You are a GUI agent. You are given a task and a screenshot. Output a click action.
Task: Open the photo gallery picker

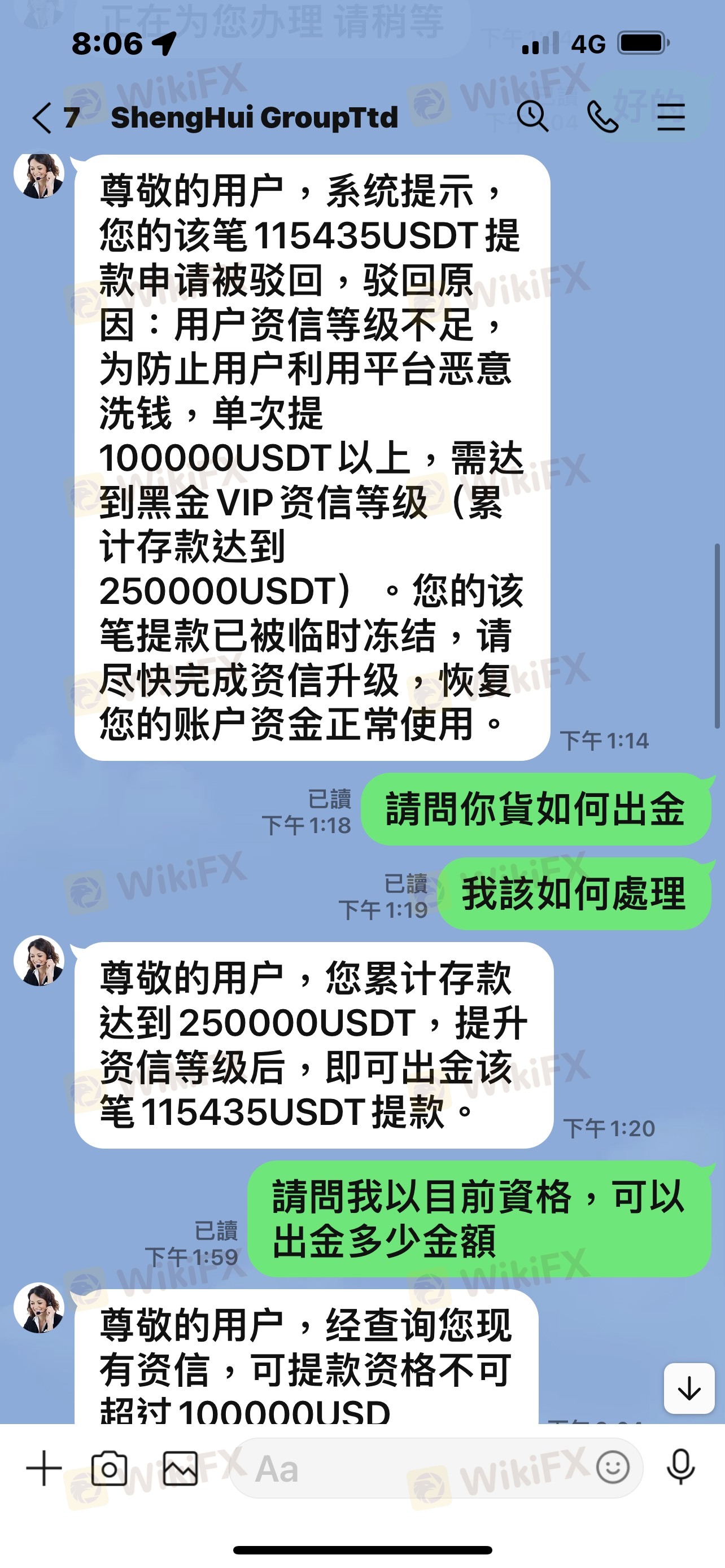tap(180, 1469)
